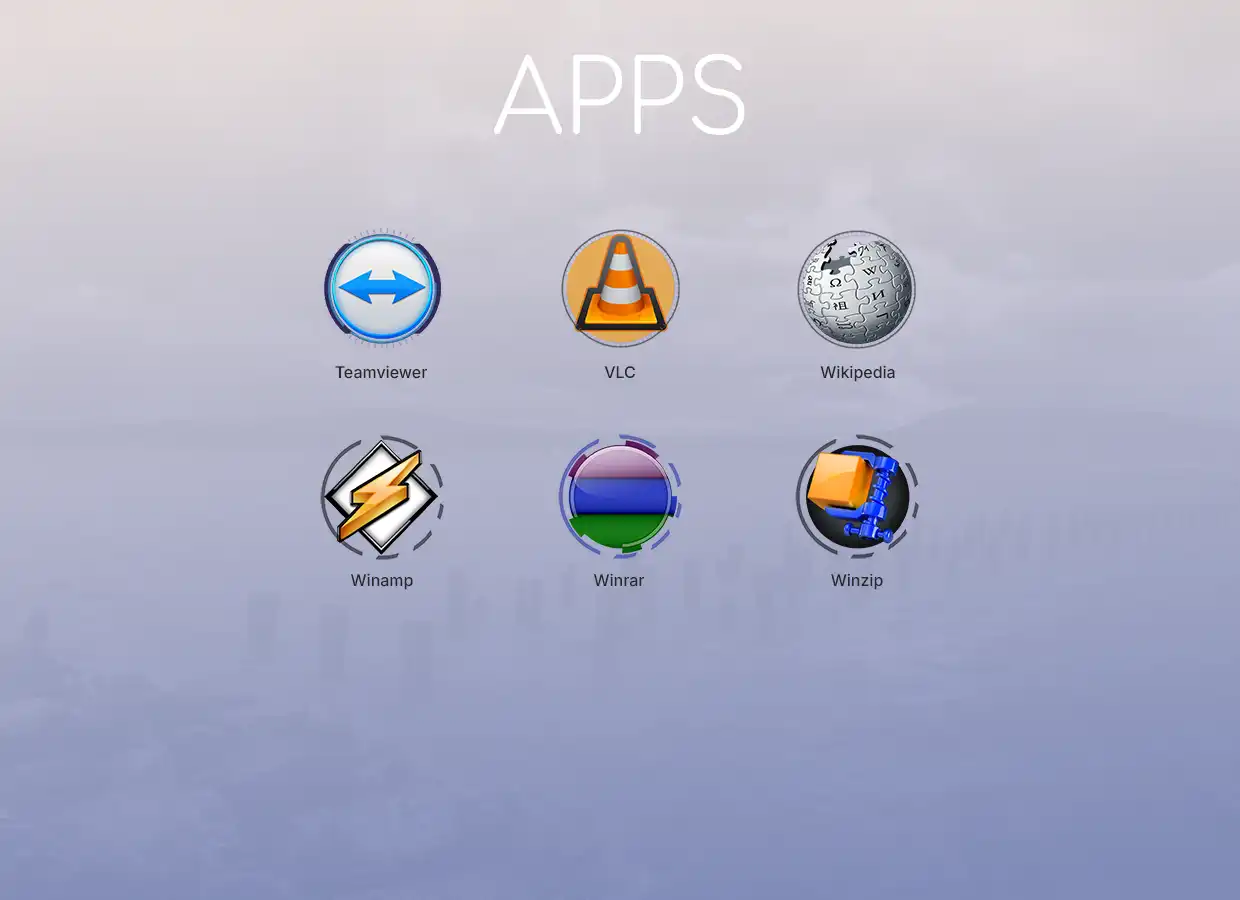1240x900 pixels.
Task: Launch the VLC app
Action: click(620, 289)
